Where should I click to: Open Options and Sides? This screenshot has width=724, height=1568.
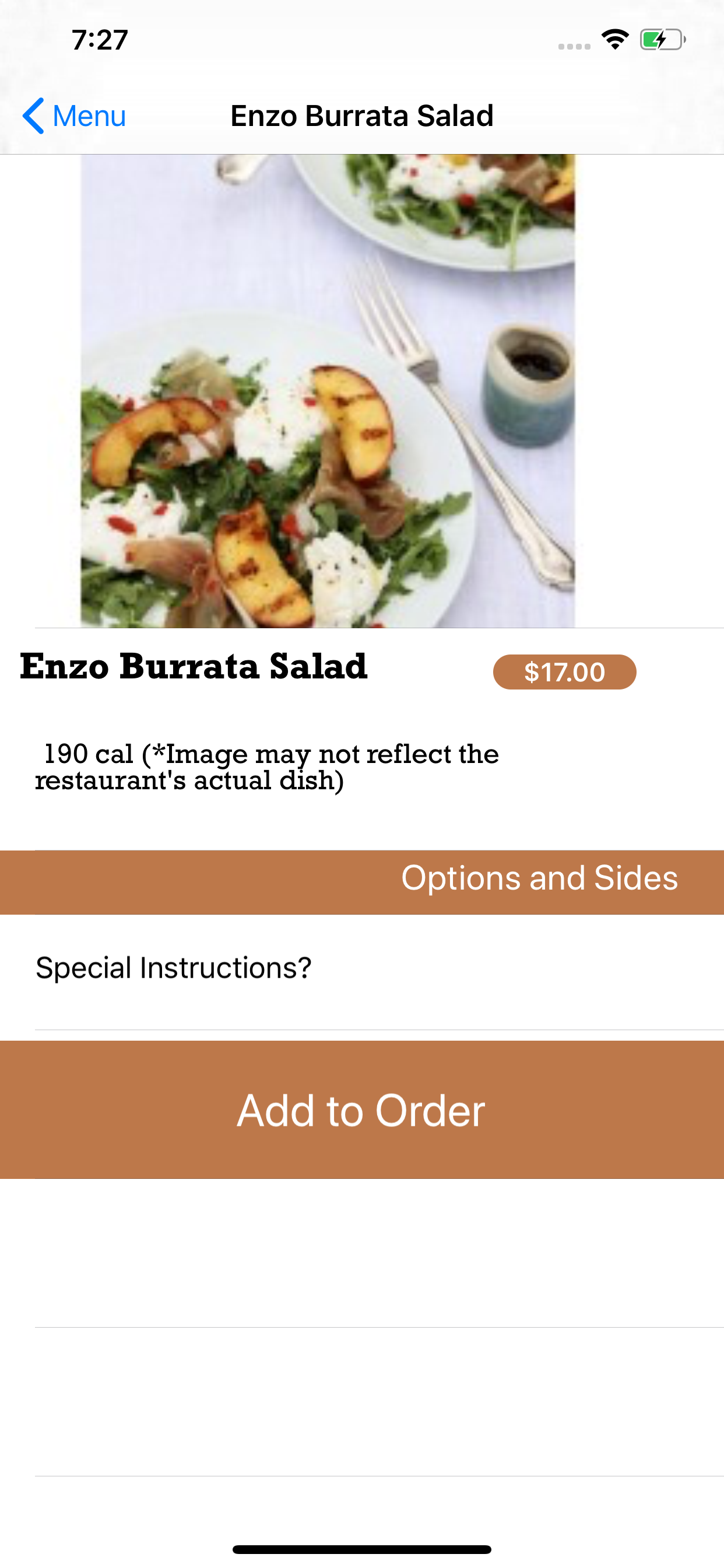click(x=362, y=881)
